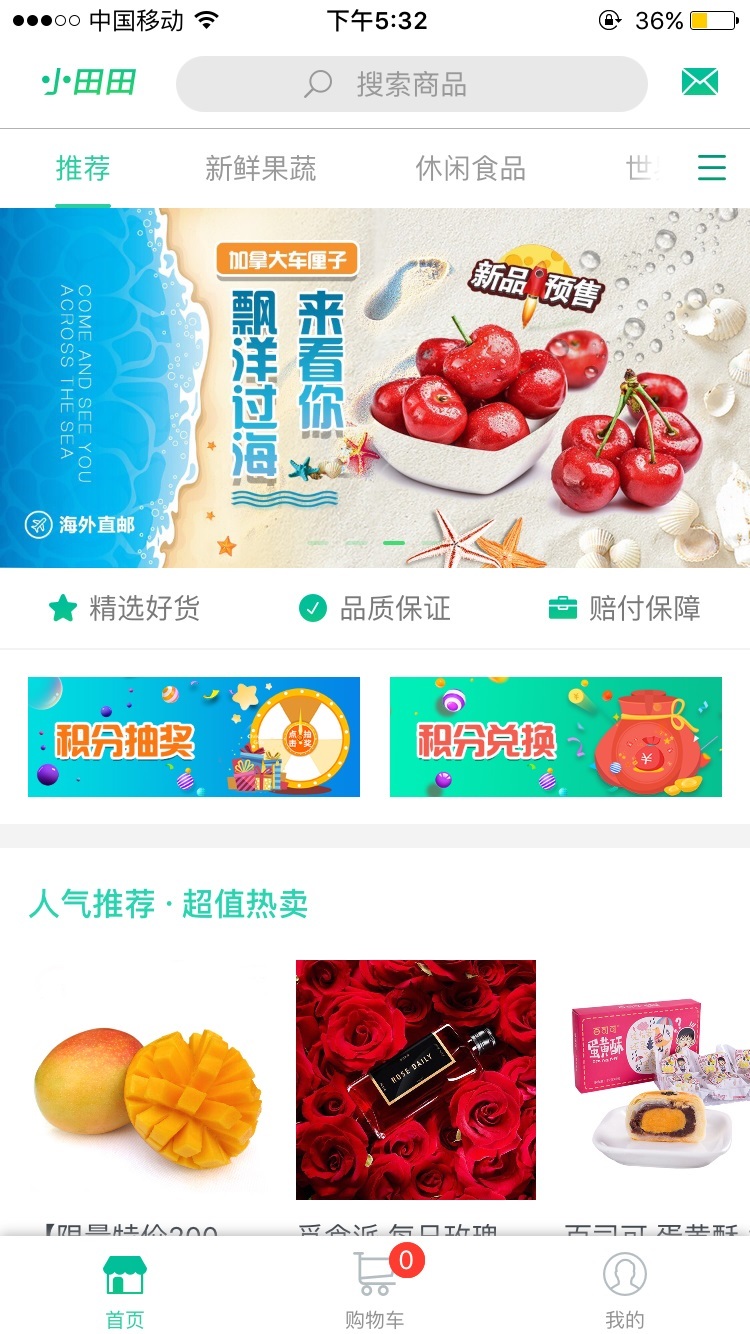Open the 积分兑换 points exchange banner
The height and width of the screenshot is (1334, 750).
pos(556,737)
